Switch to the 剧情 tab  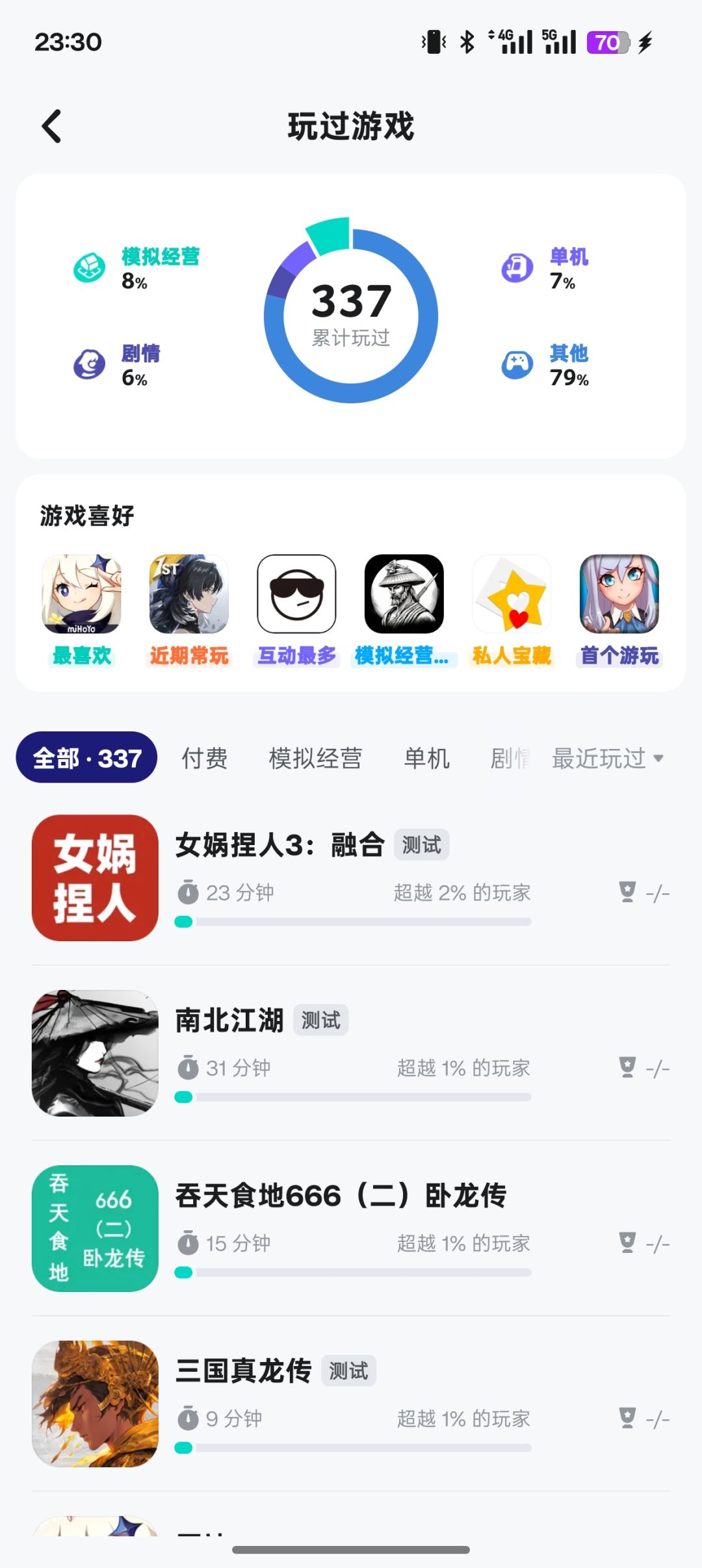[511, 758]
